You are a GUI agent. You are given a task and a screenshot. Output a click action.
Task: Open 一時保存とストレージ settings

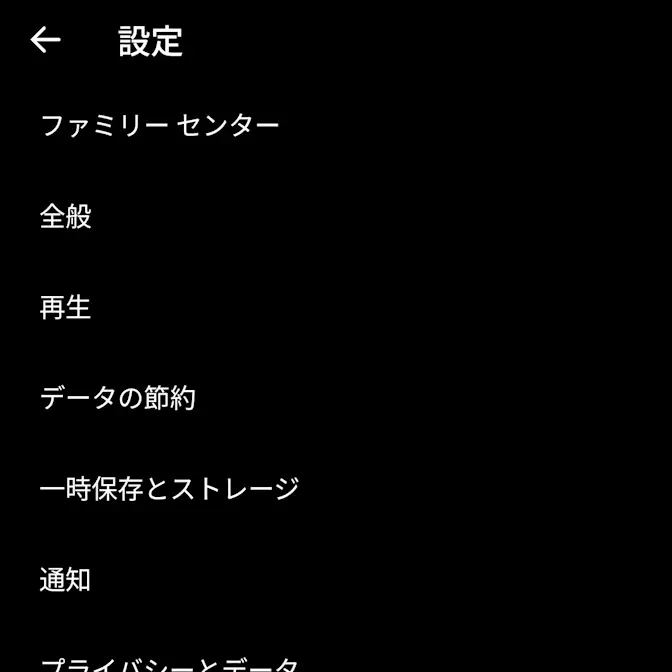pos(336,489)
